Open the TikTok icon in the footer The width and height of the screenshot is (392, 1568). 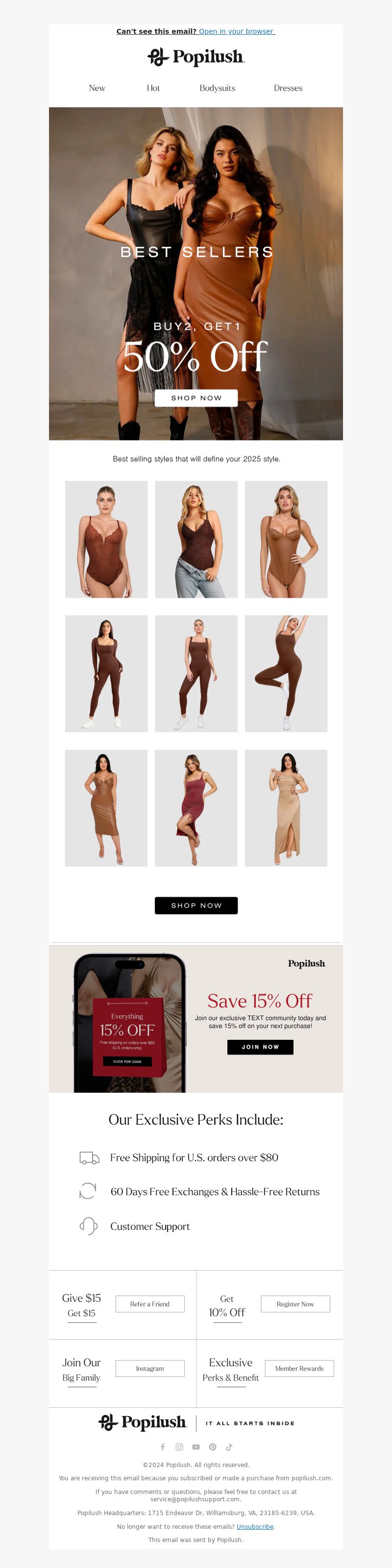coord(229,1446)
